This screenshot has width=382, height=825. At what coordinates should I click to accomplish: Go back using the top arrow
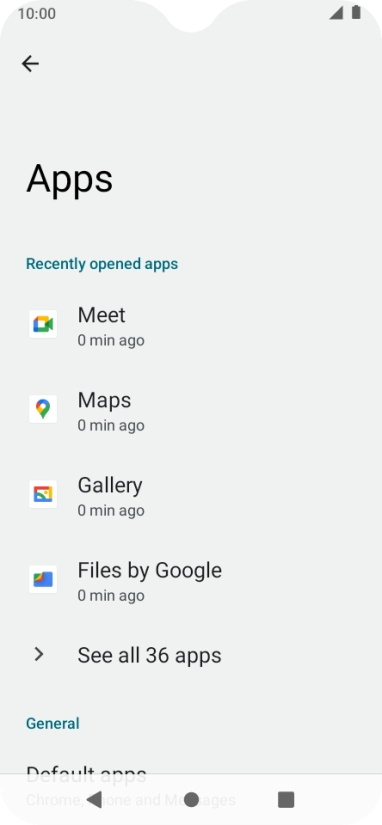pos(30,64)
